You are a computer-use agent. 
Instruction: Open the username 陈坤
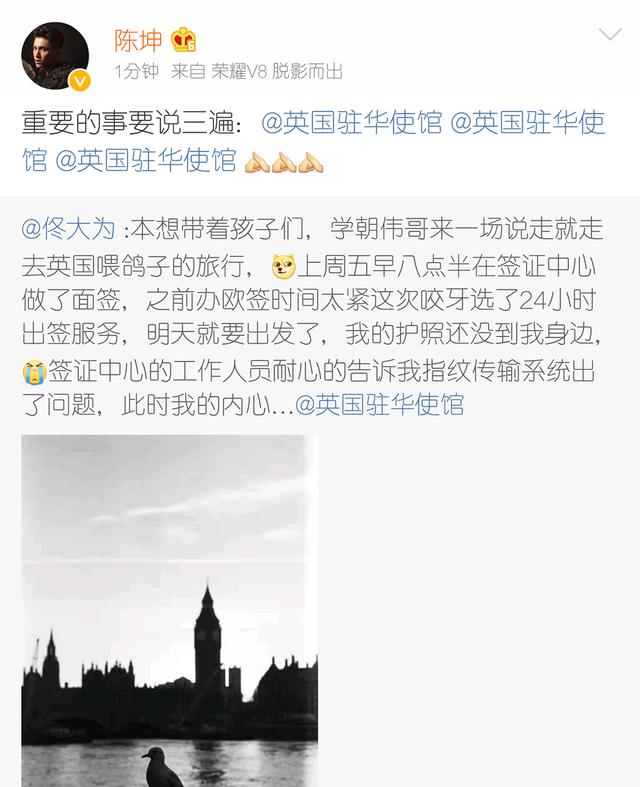[137, 39]
